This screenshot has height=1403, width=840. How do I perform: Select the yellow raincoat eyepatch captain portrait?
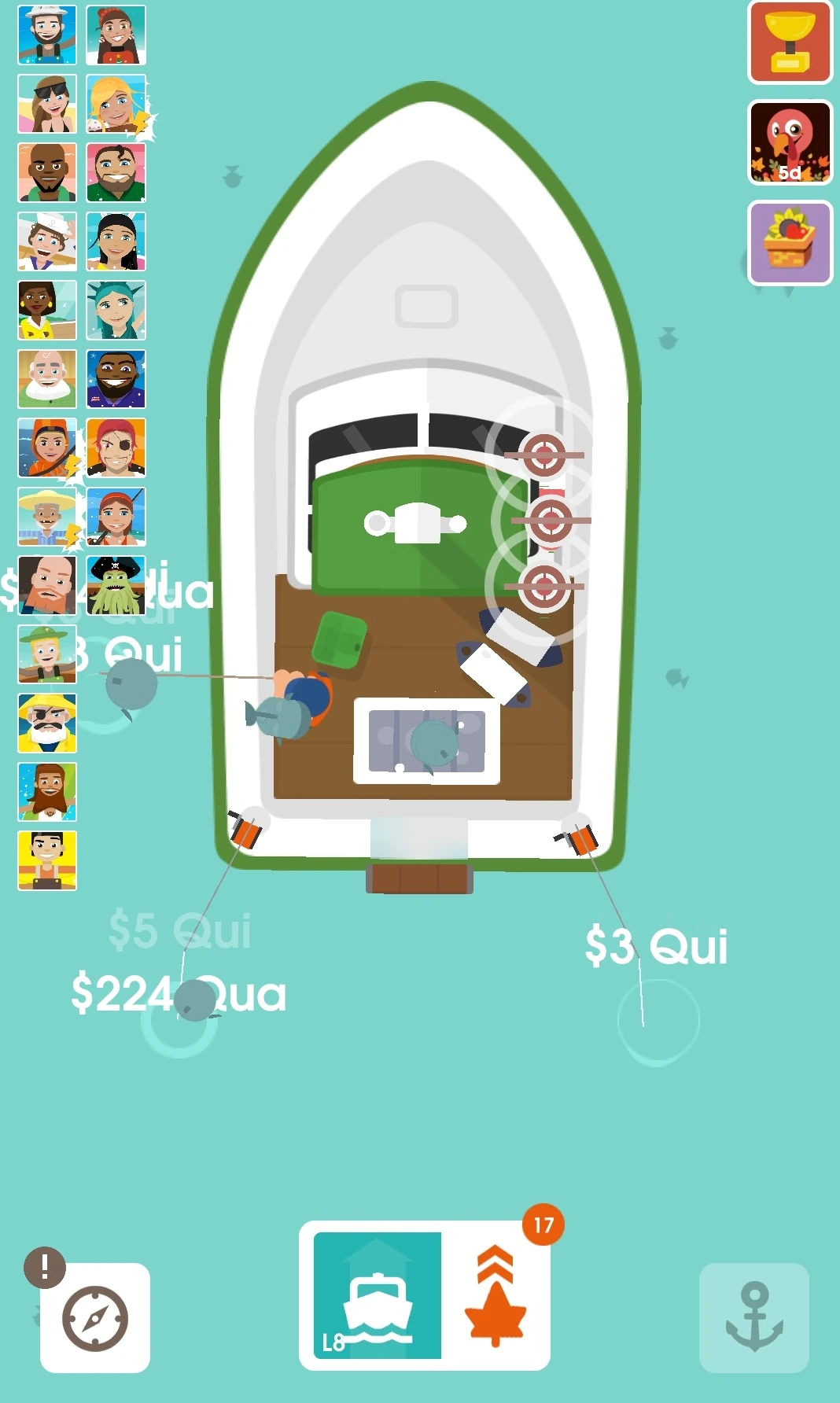pos(47,723)
